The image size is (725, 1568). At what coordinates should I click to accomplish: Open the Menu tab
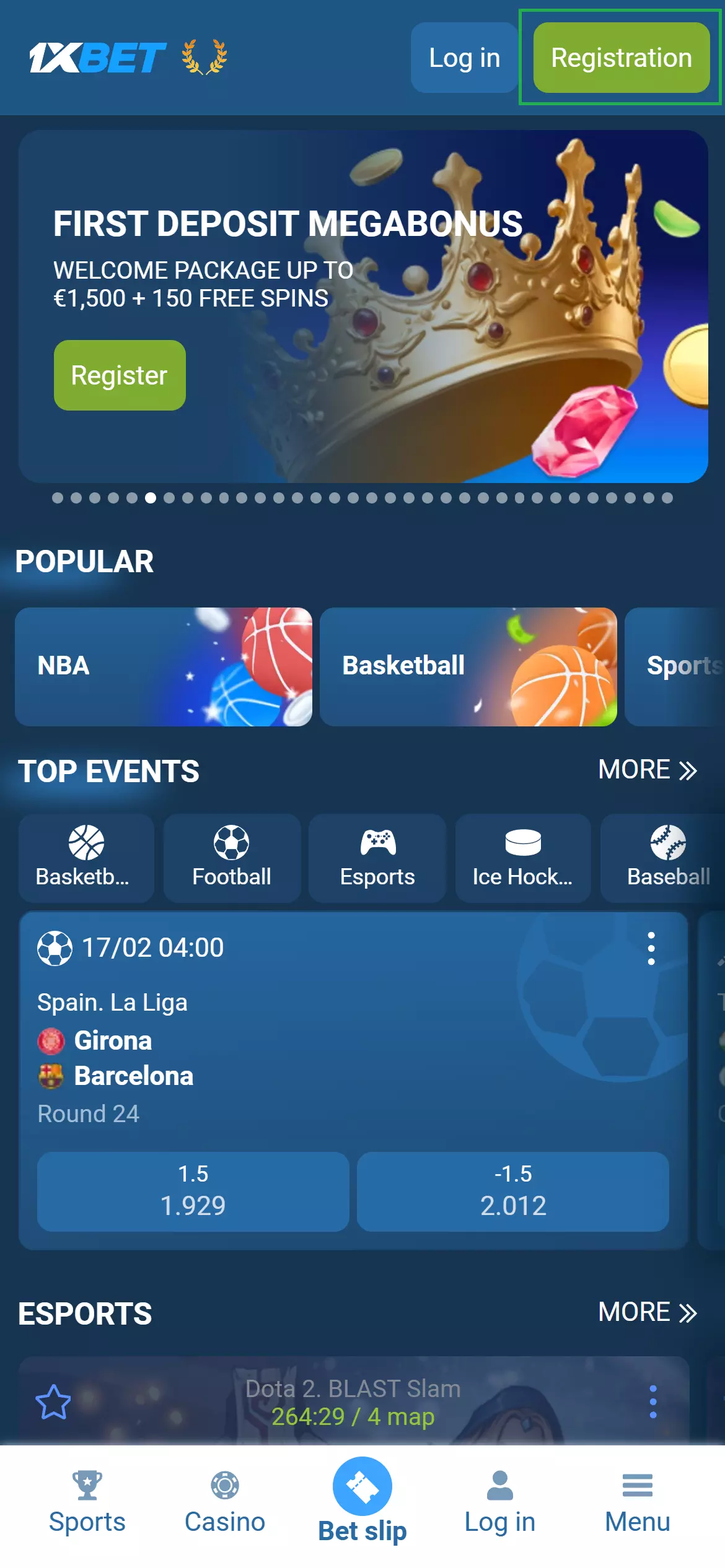pyautogui.click(x=638, y=1503)
